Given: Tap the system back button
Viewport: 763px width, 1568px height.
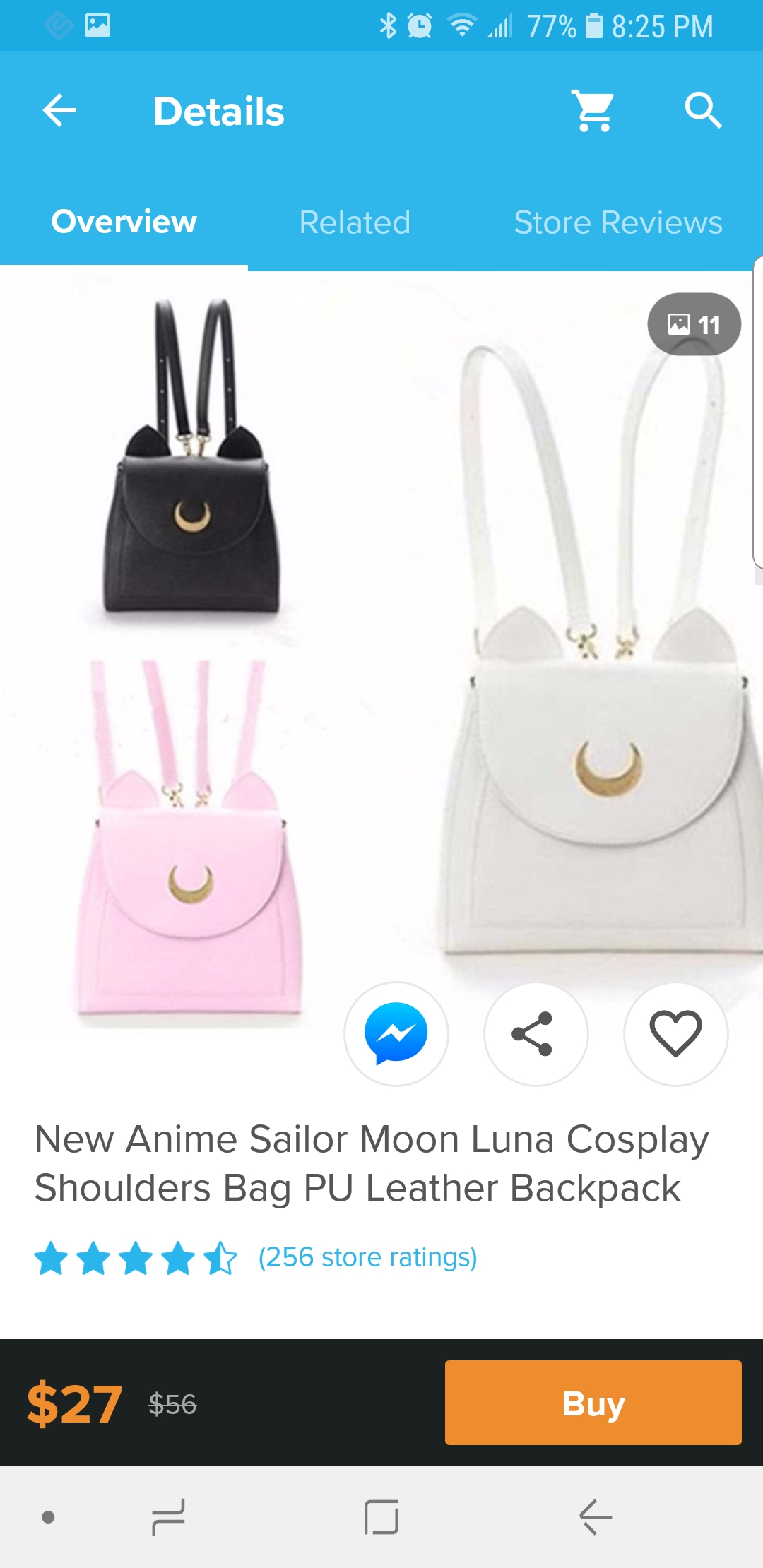Looking at the screenshot, I should [595, 1516].
